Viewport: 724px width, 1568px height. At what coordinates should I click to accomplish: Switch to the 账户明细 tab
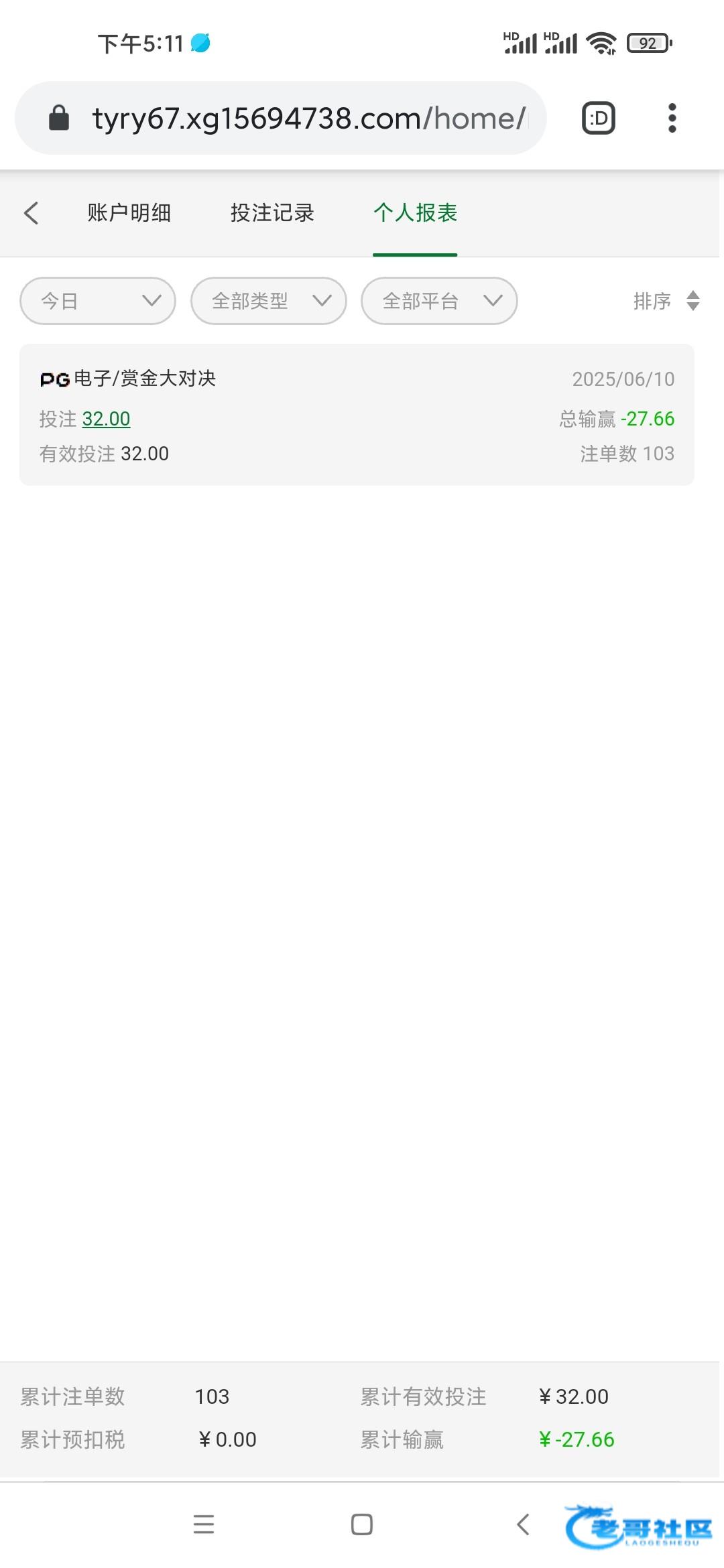click(129, 213)
